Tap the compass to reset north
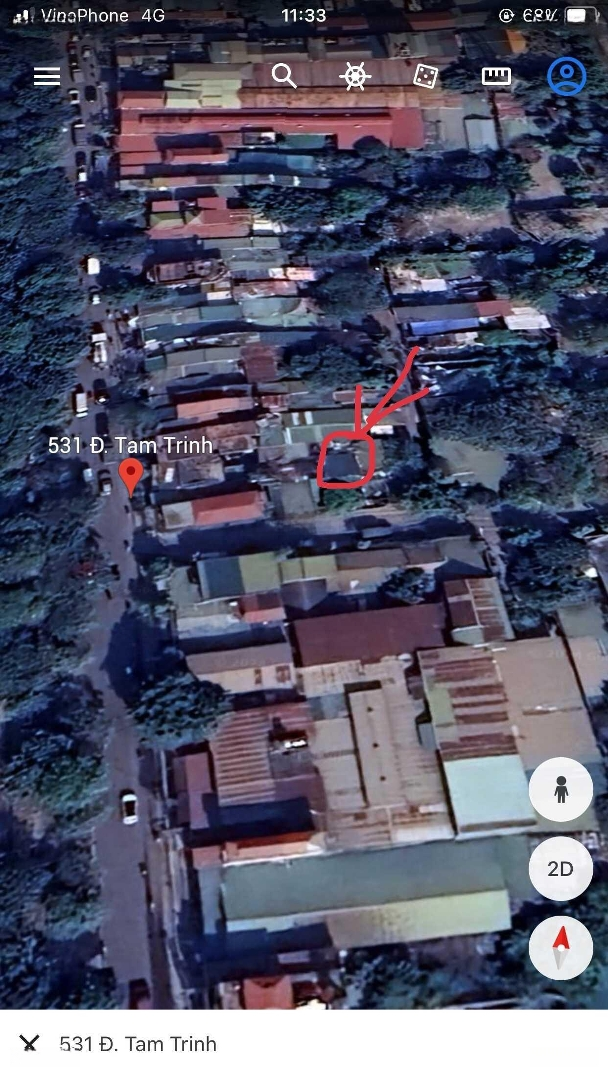The width and height of the screenshot is (608, 1080). pos(560,947)
